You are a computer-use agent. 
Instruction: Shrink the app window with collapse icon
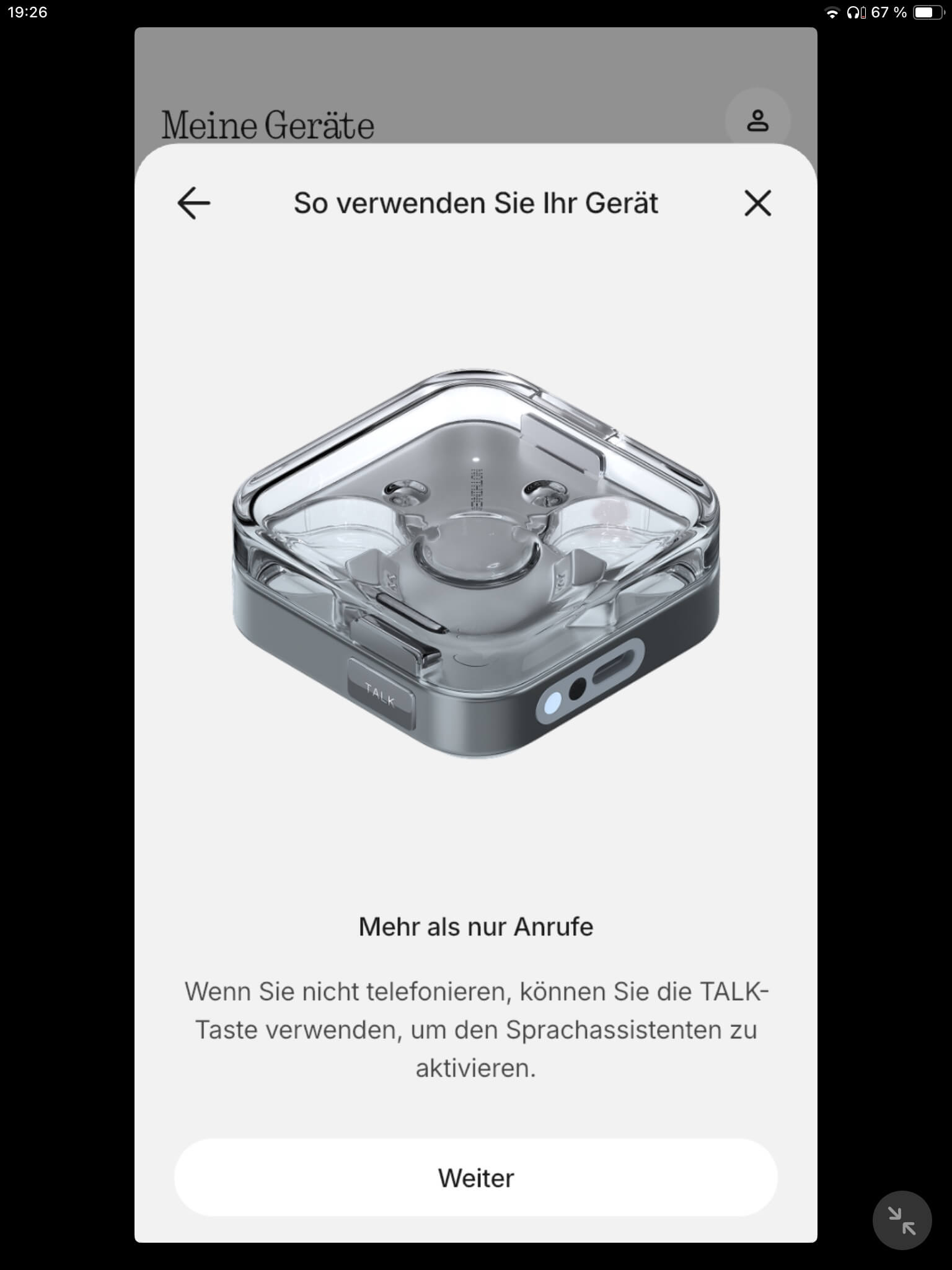pos(901,1220)
